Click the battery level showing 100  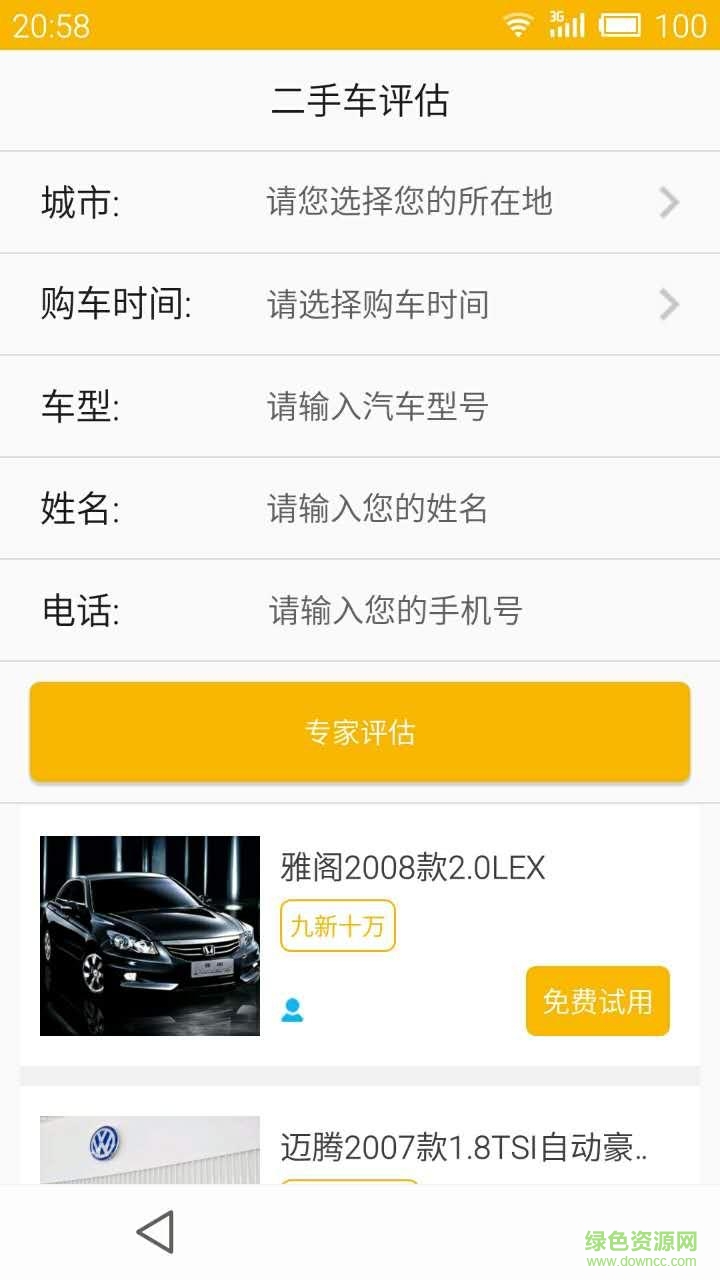(x=682, y=24)
